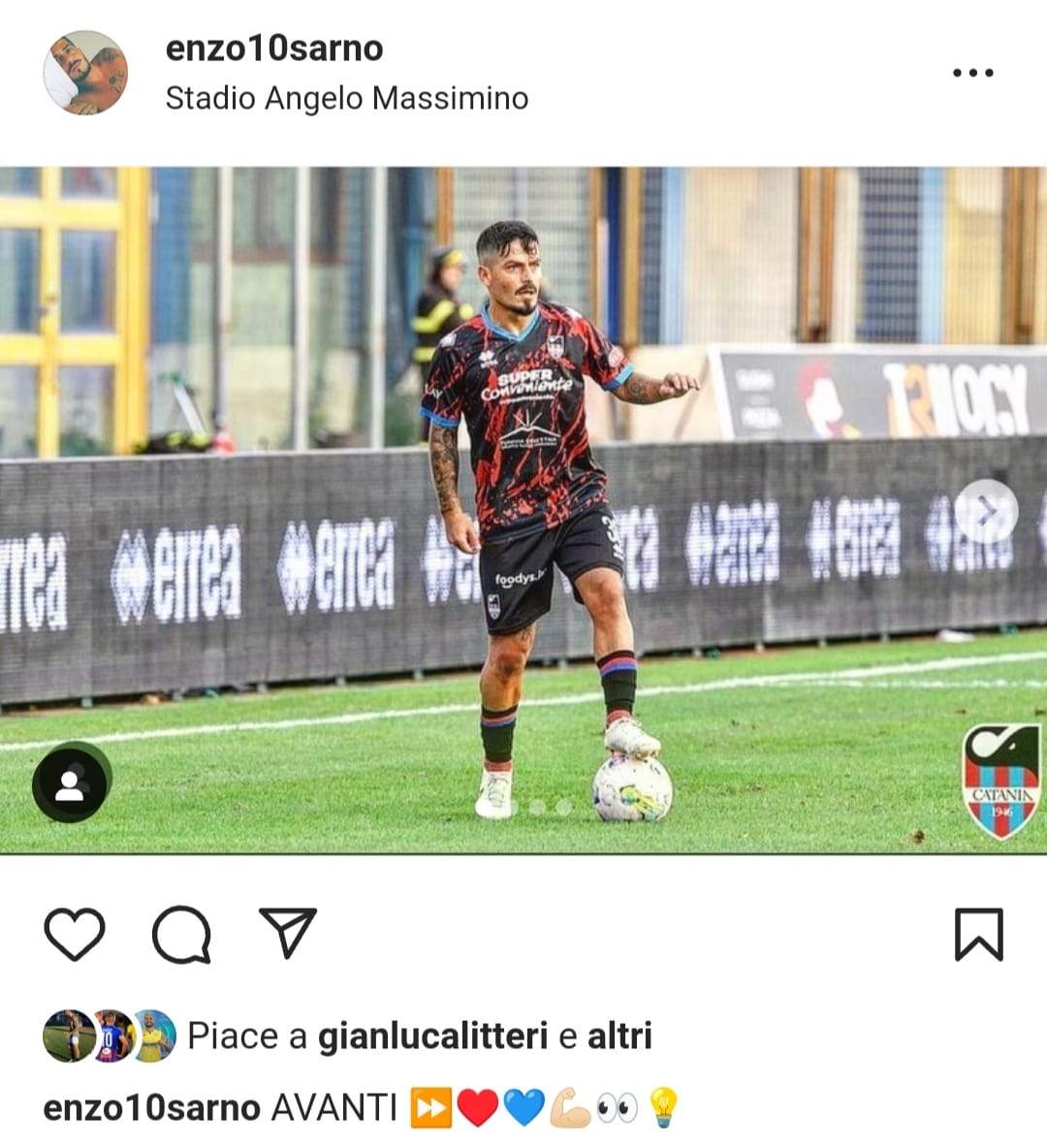Show people tagged in the photo

coord(70,783)
